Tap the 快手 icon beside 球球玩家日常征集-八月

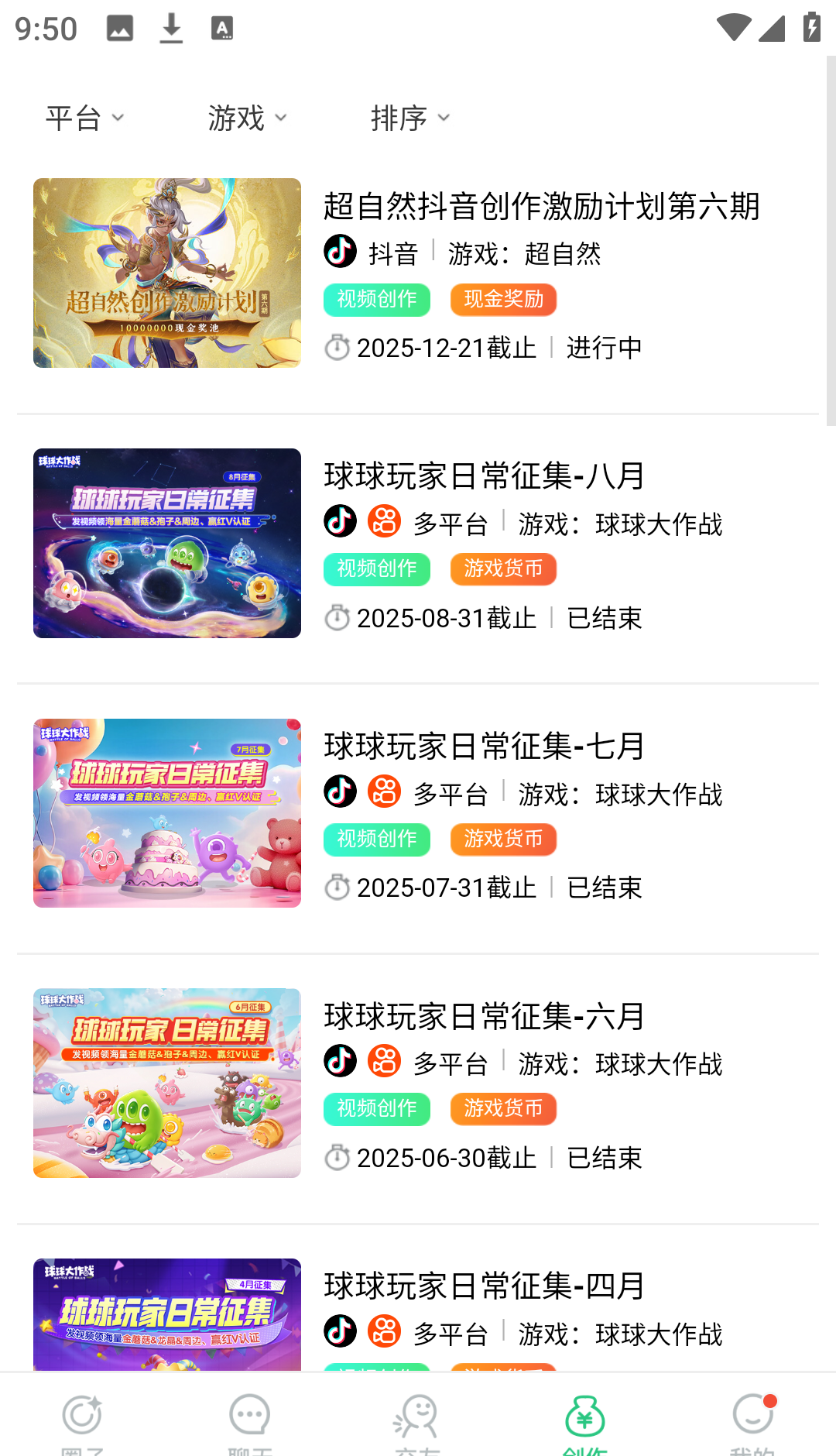pos(385,522)
